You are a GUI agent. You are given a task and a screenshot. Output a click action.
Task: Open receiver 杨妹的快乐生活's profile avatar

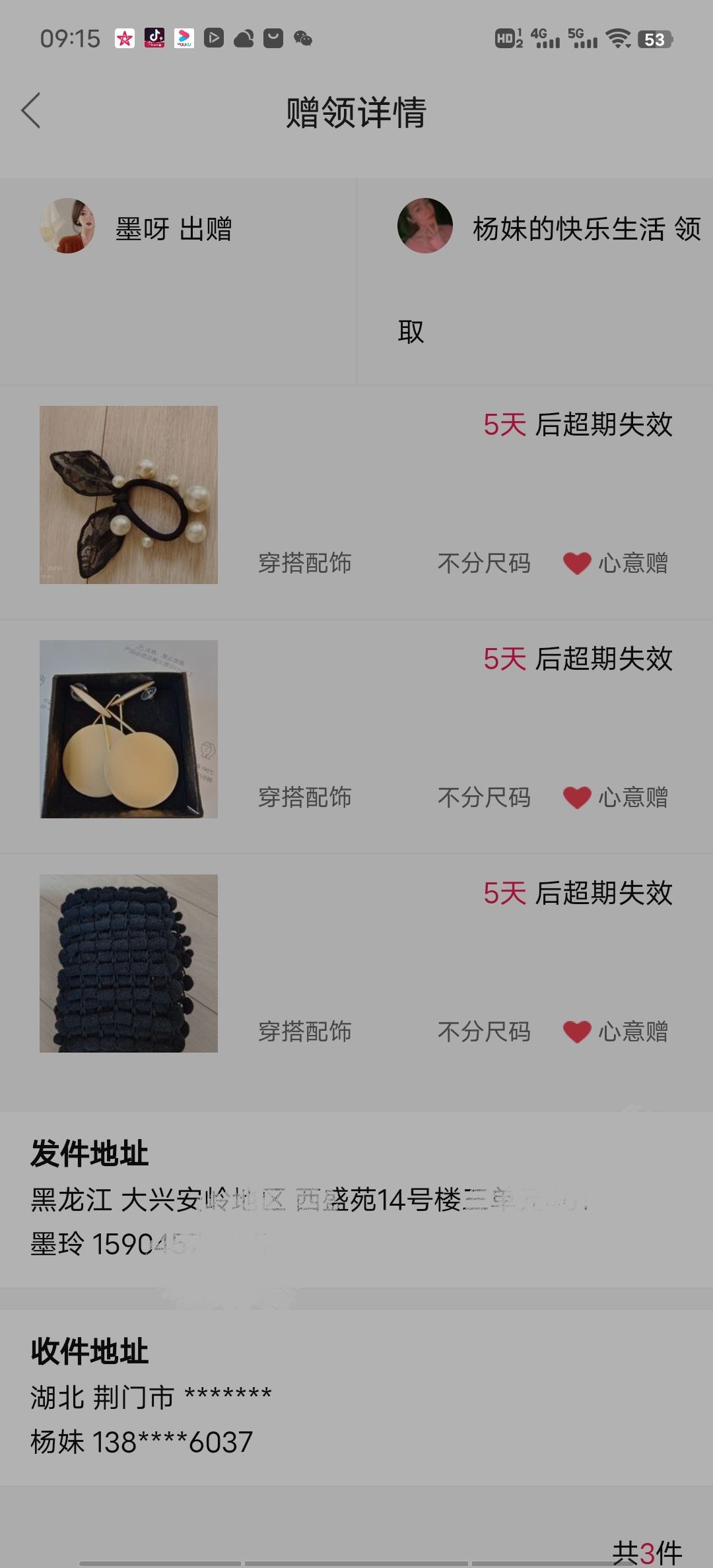pyautogui.click(x=425, y=226)
